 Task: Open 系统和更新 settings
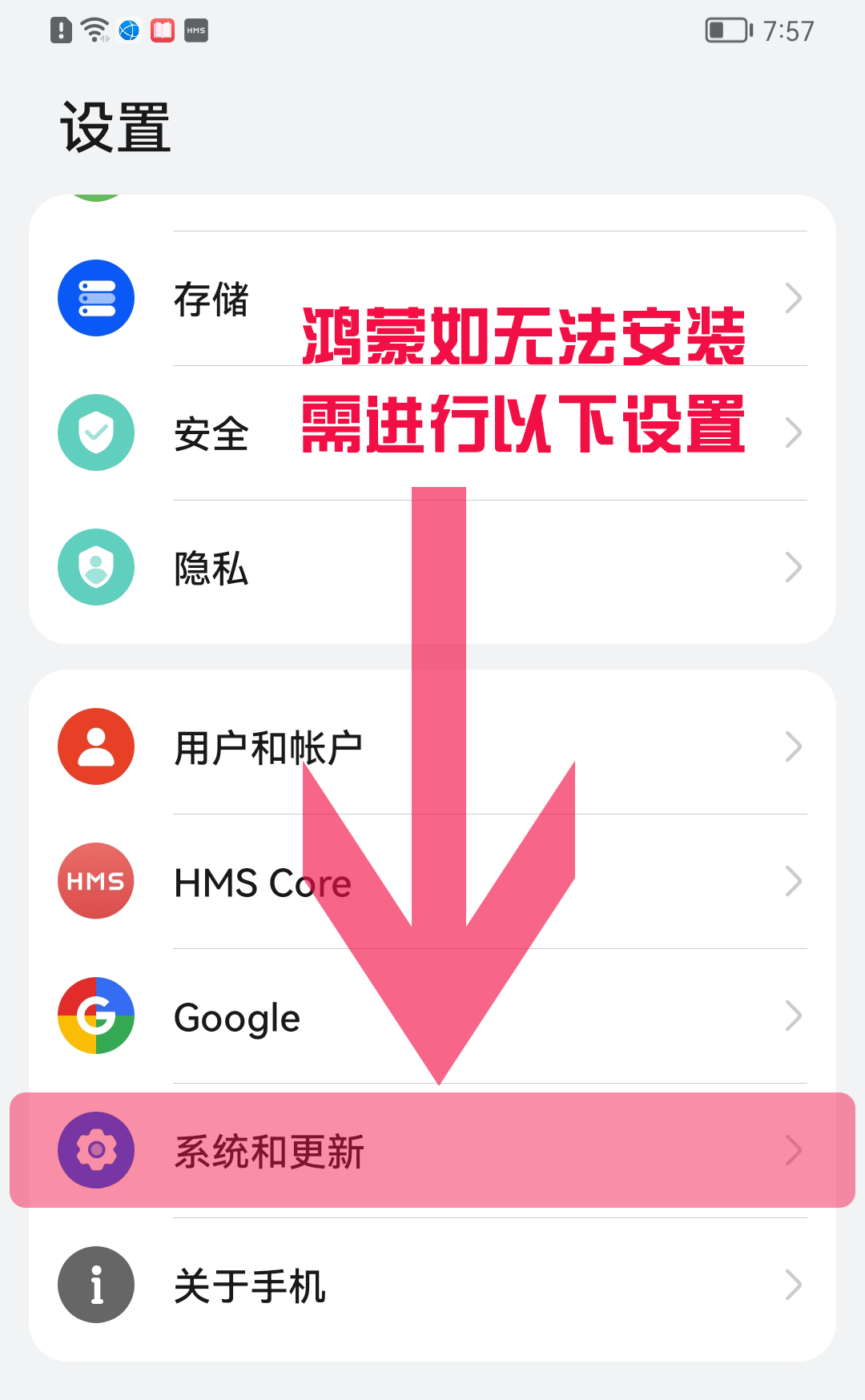coord(269,1151)
